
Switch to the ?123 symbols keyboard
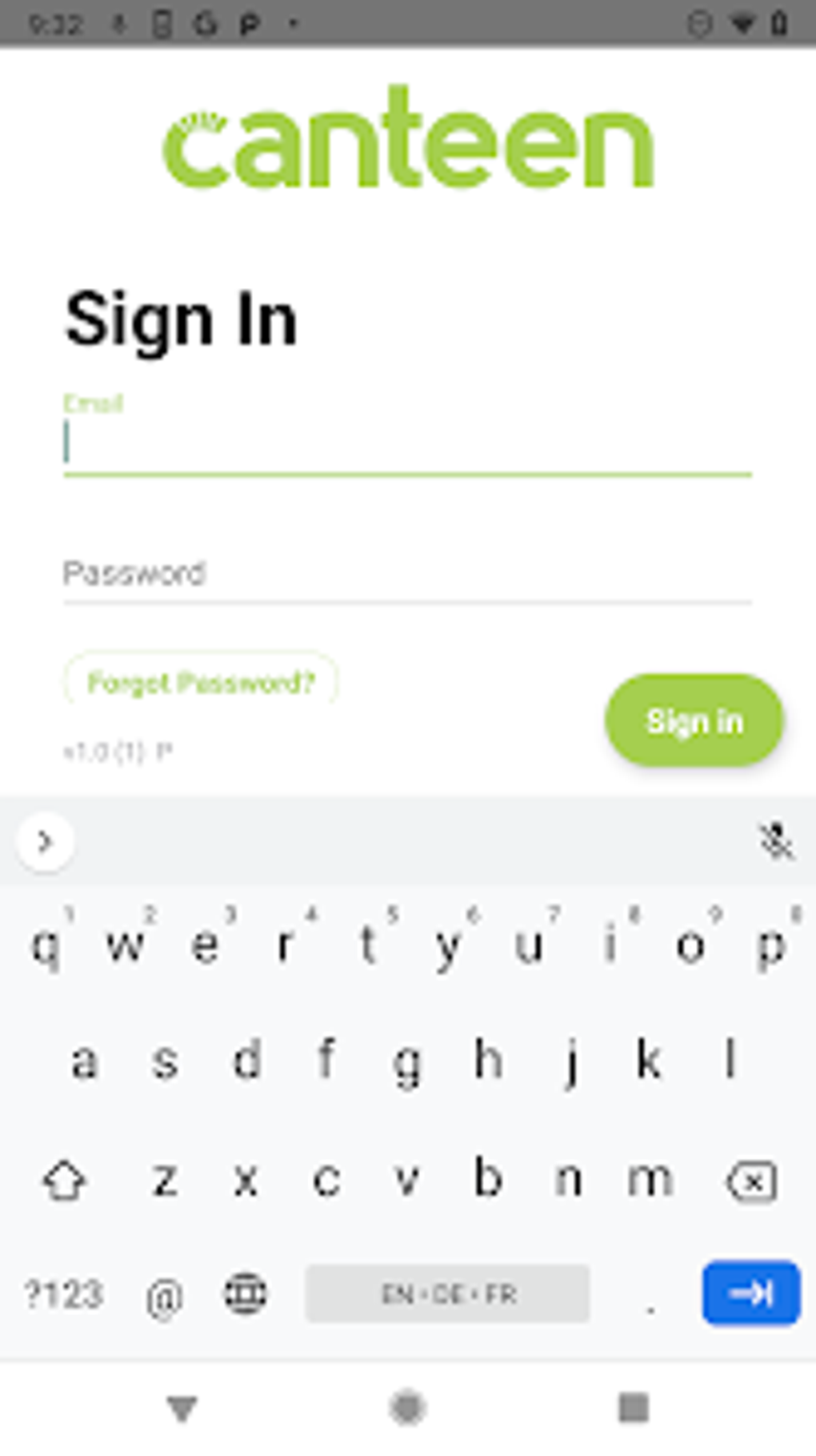click(x=64, y=1294)
